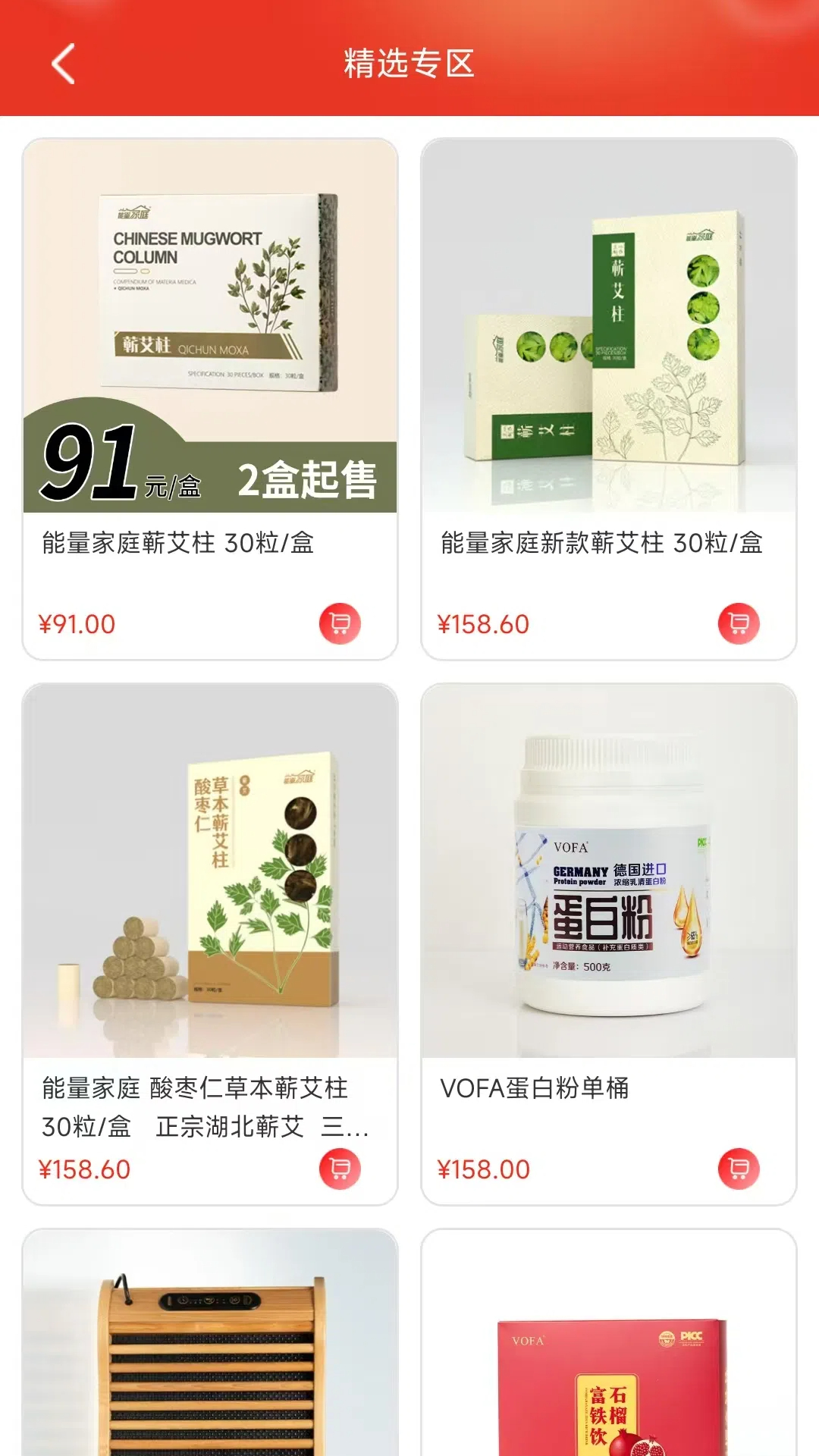
Task: Add ¥91.00 蕲艾柱 to cart
Action: (x=340, y=623)
